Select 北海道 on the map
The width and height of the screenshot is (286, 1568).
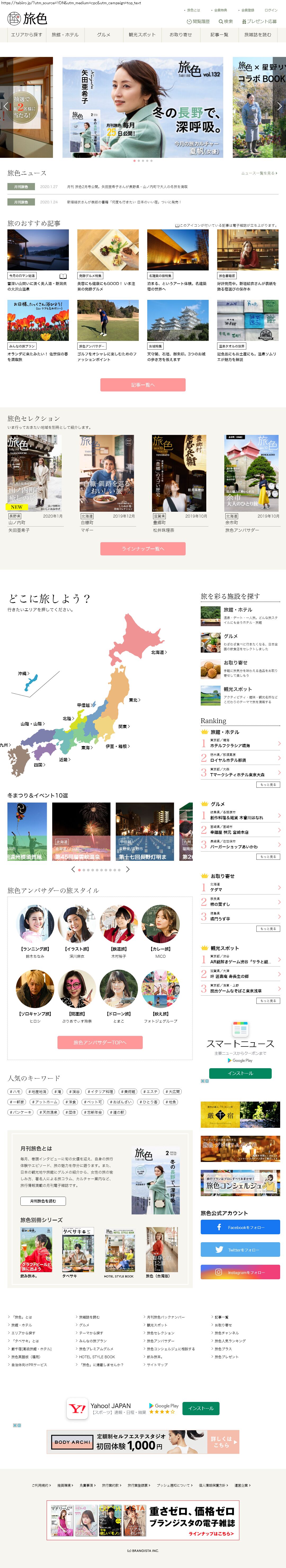point(157,652)
